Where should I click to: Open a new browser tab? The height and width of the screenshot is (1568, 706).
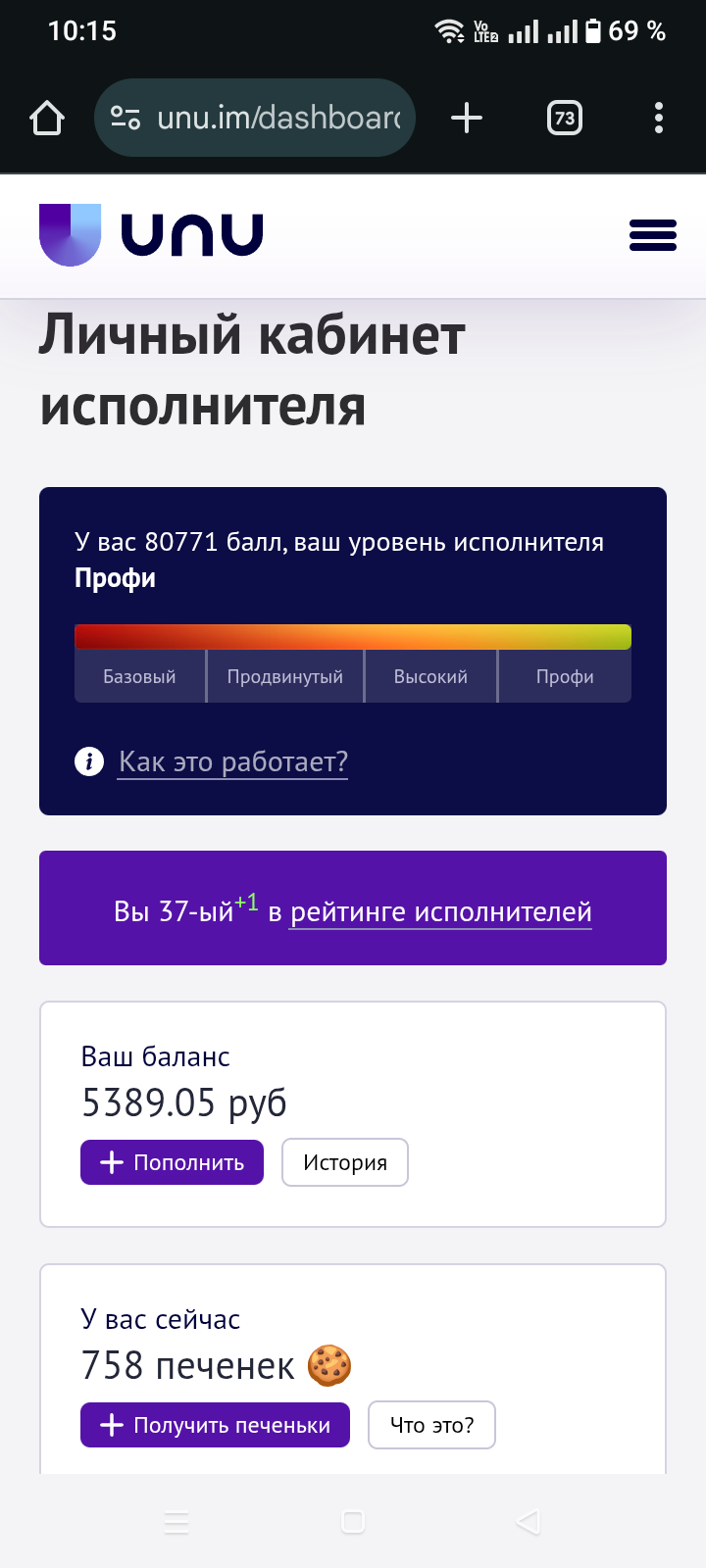(x=467, y=119)
